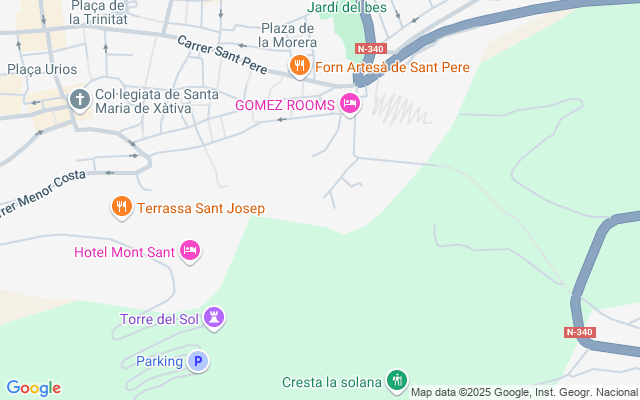Select Col·legiata de Santa Maria de Xàtiva marker
640x400 pixels.
[x=80, y=99]
